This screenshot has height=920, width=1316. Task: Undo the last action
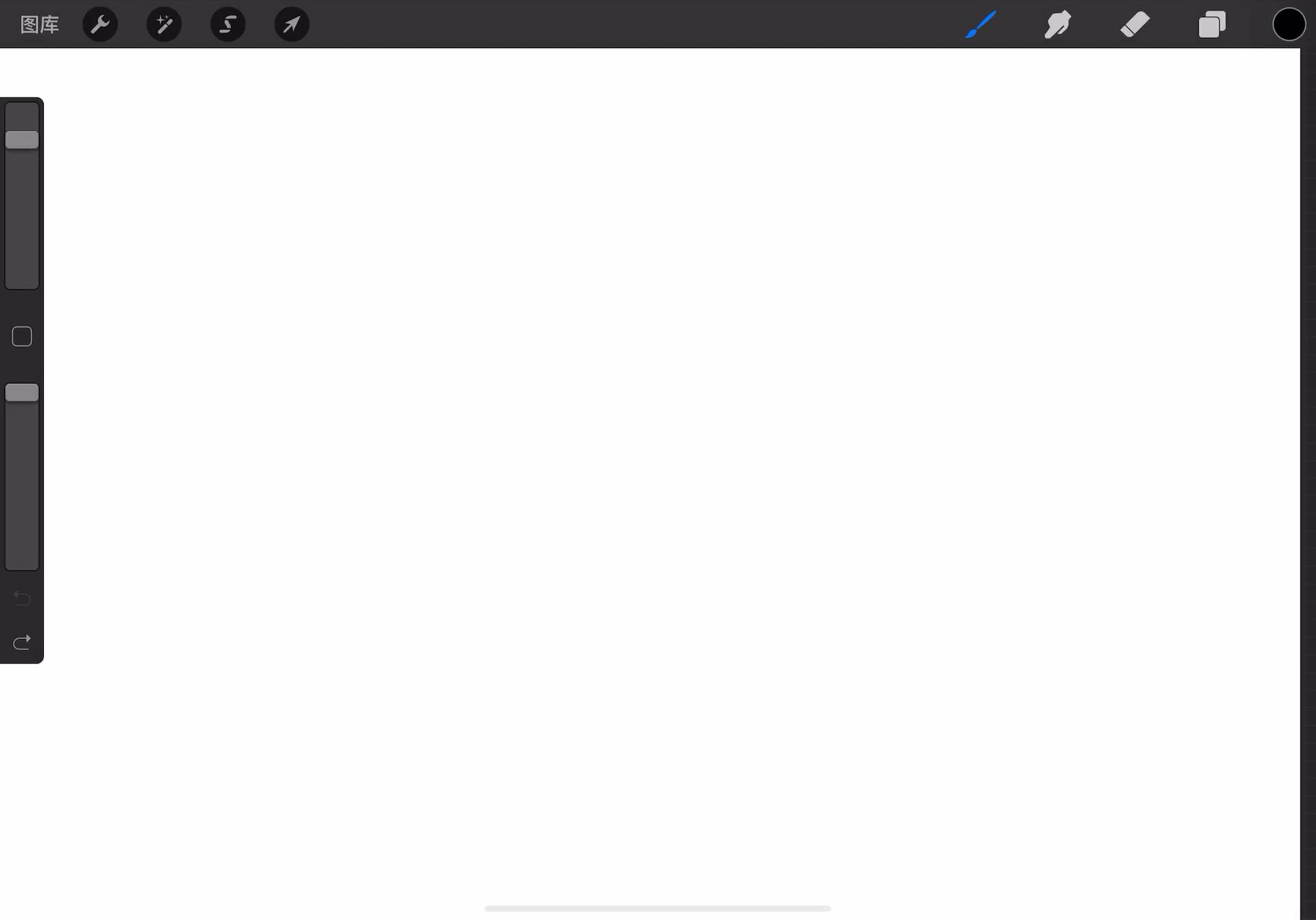coord(22,598)
